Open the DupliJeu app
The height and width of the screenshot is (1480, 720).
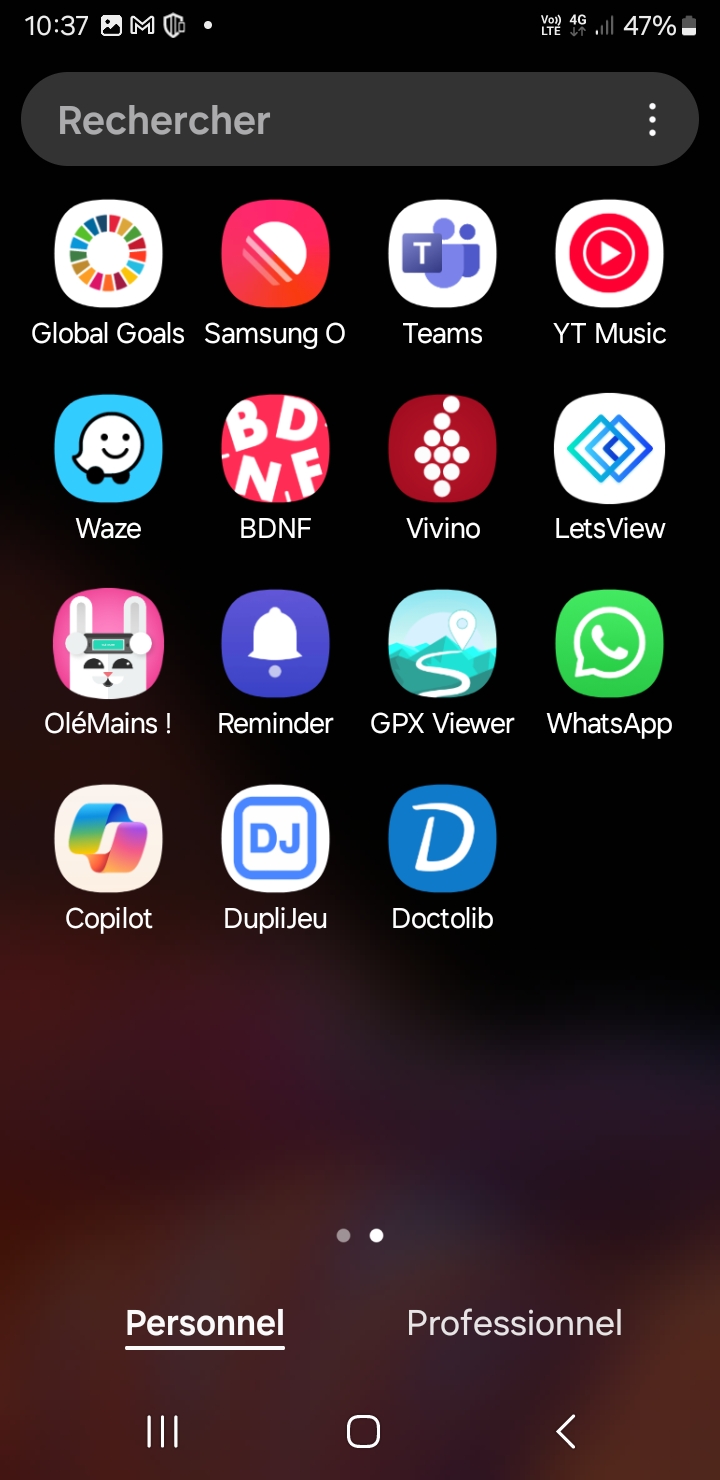coord(275,839)
